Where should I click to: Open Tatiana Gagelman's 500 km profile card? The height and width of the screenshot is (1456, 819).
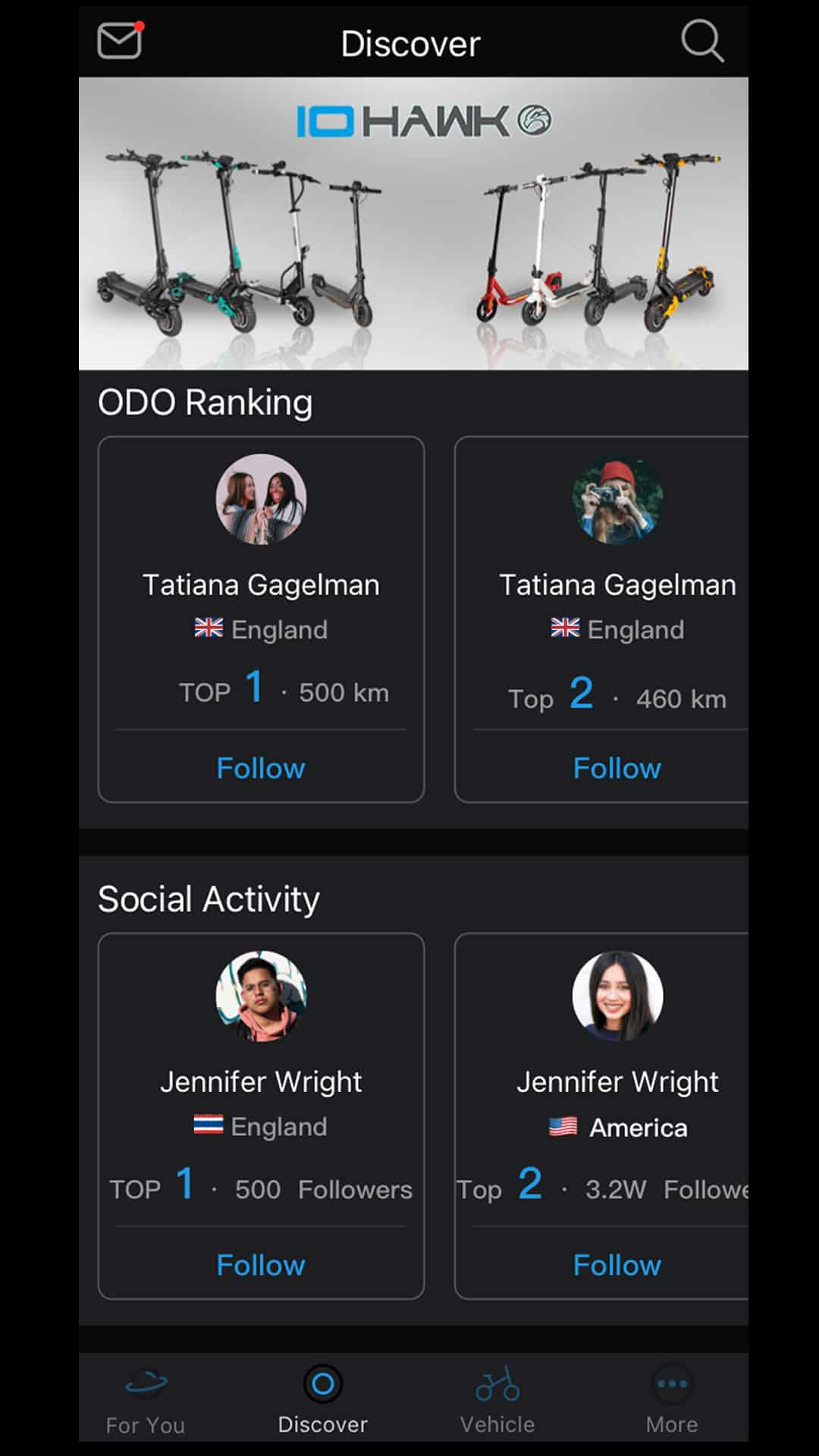[x=261, y=584]
